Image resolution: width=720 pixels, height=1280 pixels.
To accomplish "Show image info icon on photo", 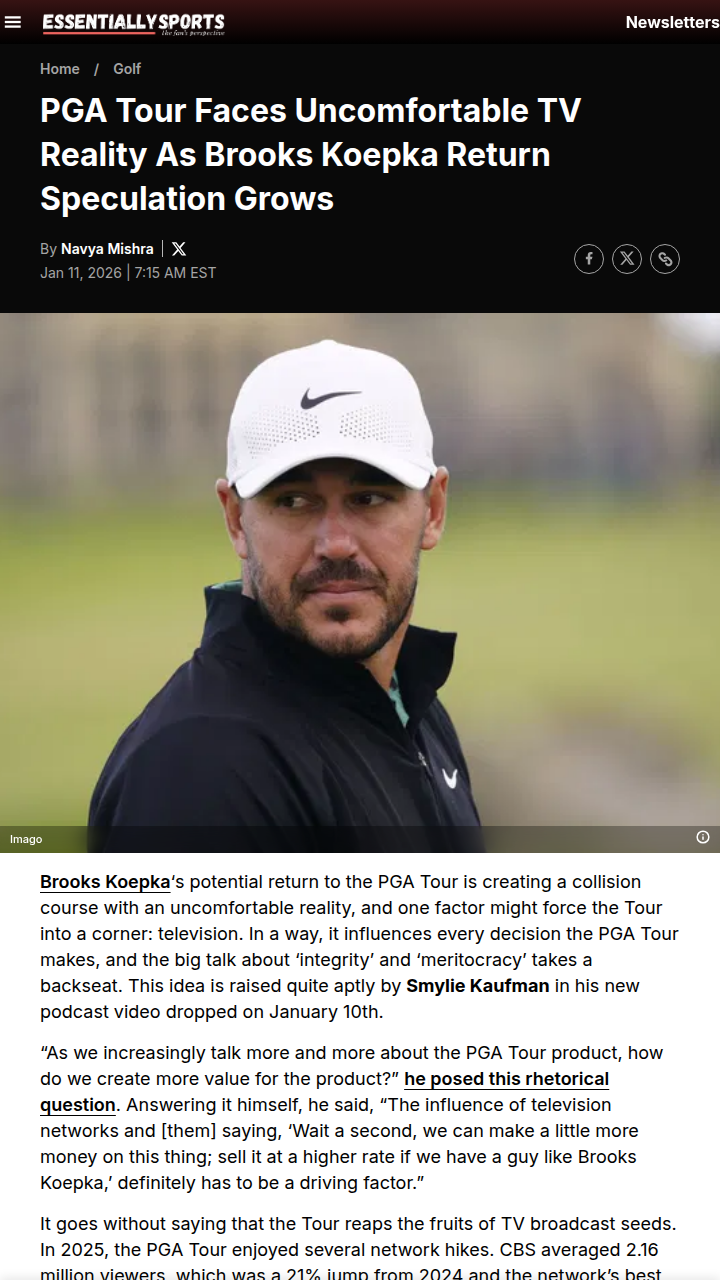I will tap(703, 837).
